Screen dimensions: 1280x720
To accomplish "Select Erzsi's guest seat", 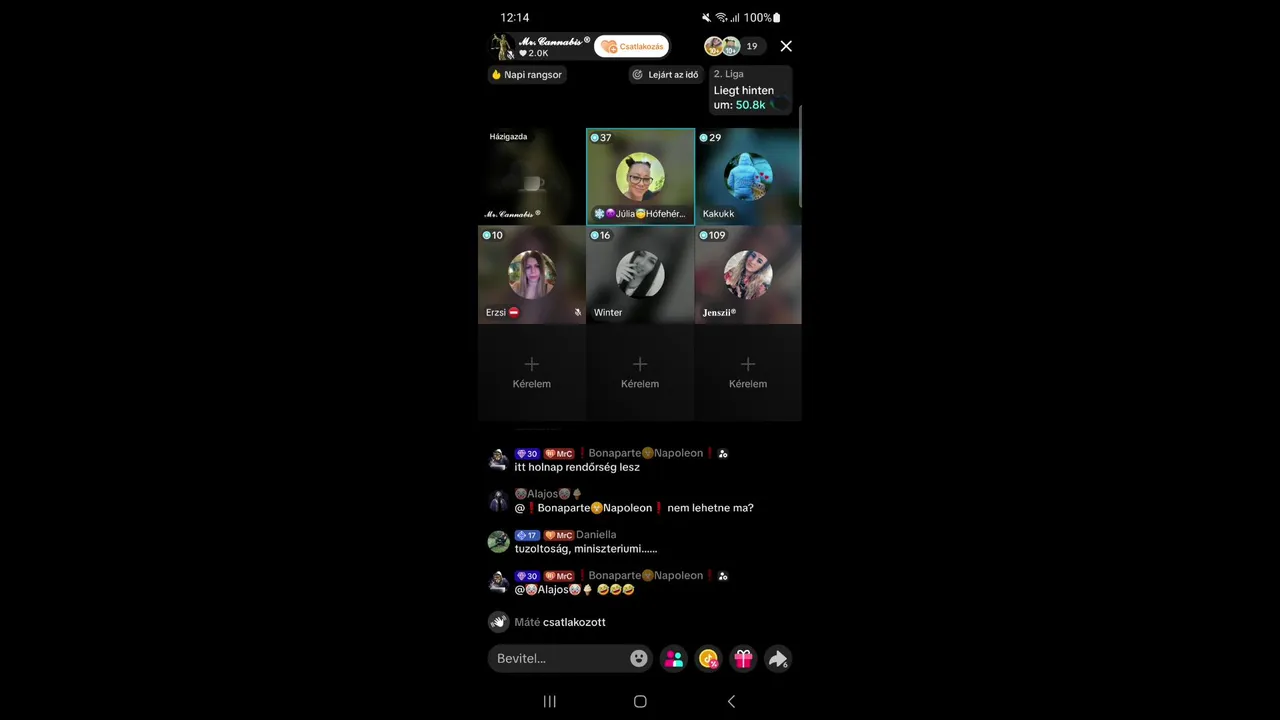I will click(x=531, y=275).
